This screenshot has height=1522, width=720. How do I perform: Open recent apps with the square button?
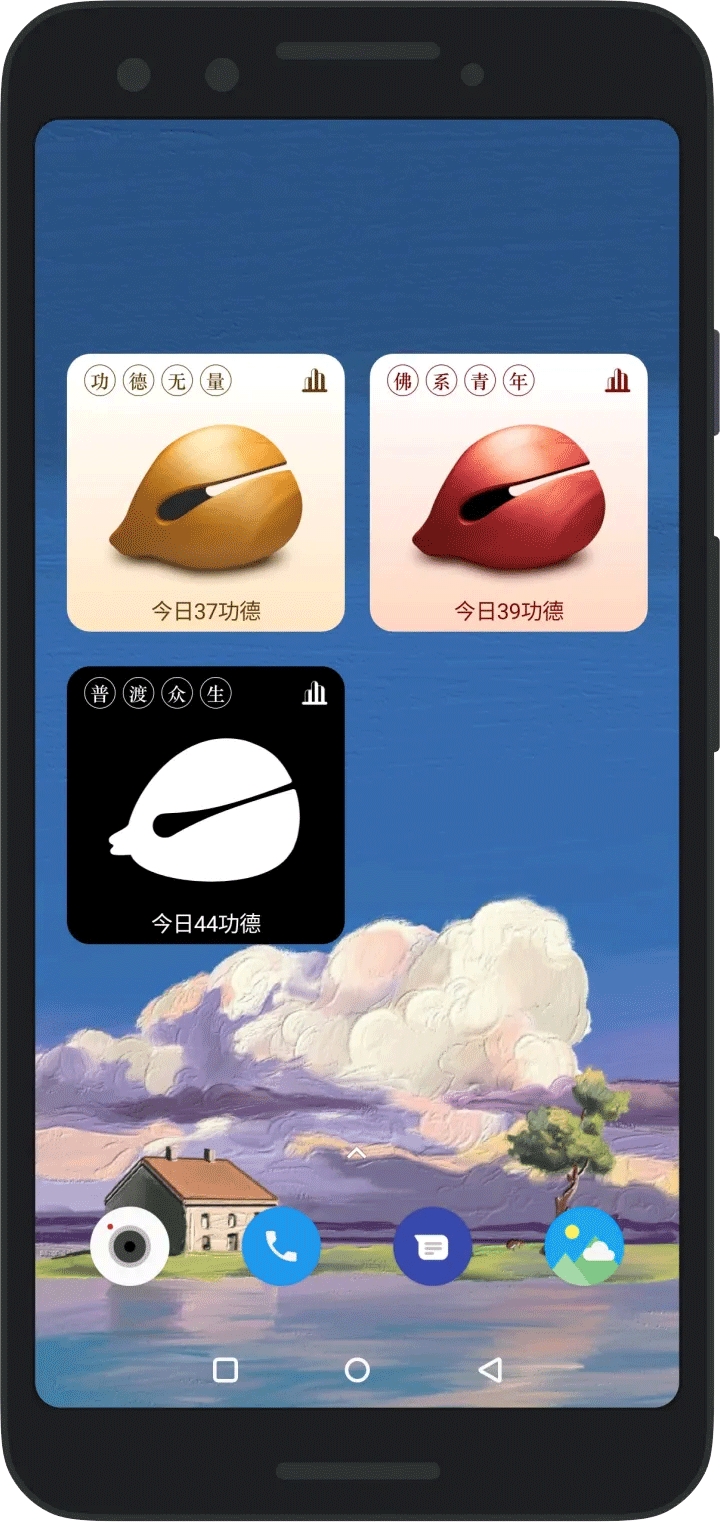226,1370
